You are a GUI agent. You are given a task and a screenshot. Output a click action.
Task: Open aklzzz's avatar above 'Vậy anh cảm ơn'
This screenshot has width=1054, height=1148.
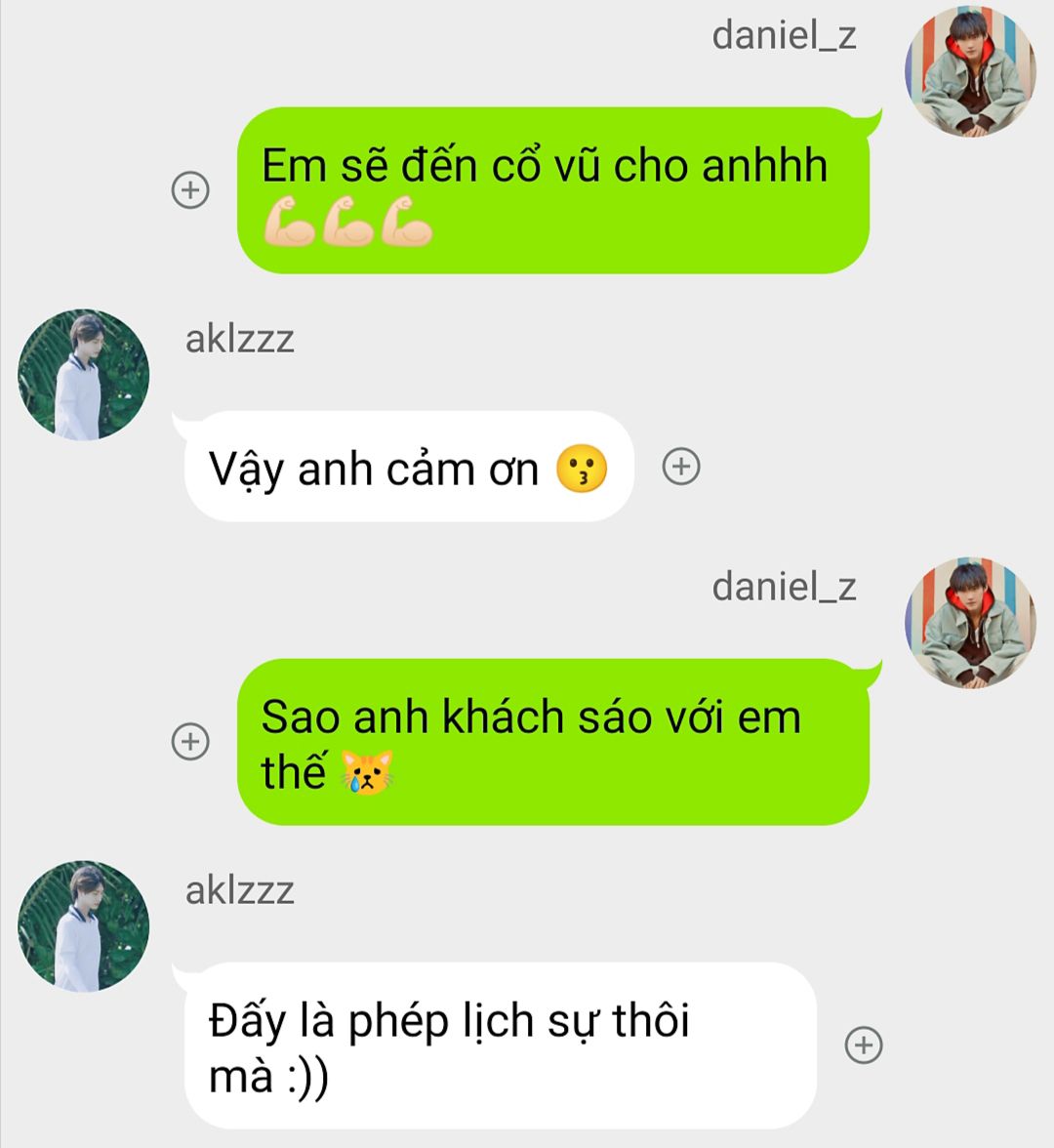coord(84,375)
